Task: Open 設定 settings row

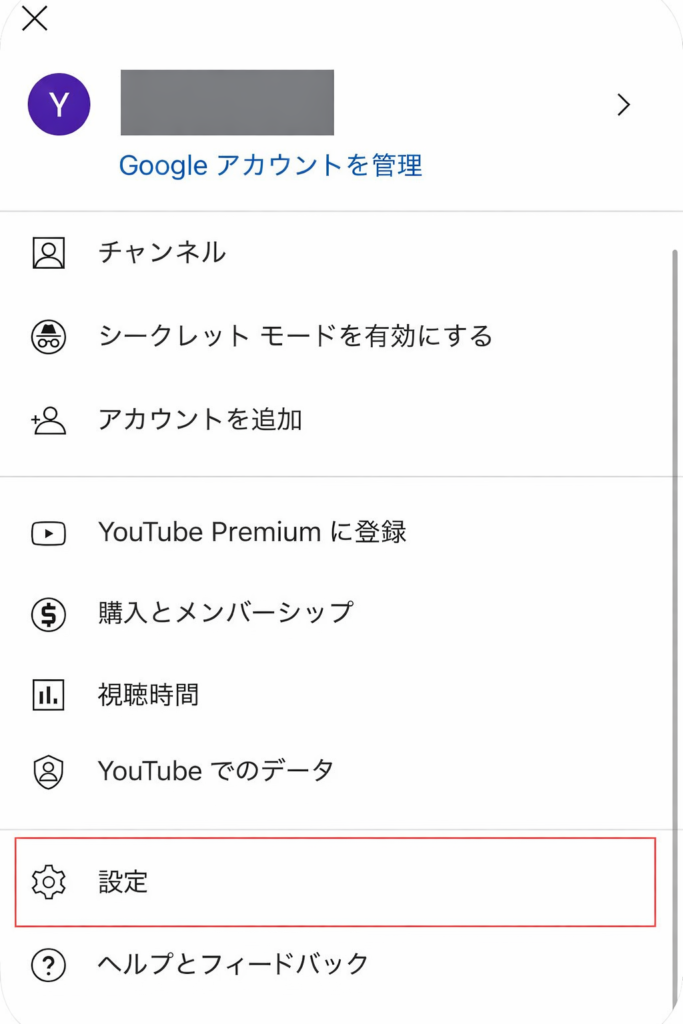Action: (335, 882)
